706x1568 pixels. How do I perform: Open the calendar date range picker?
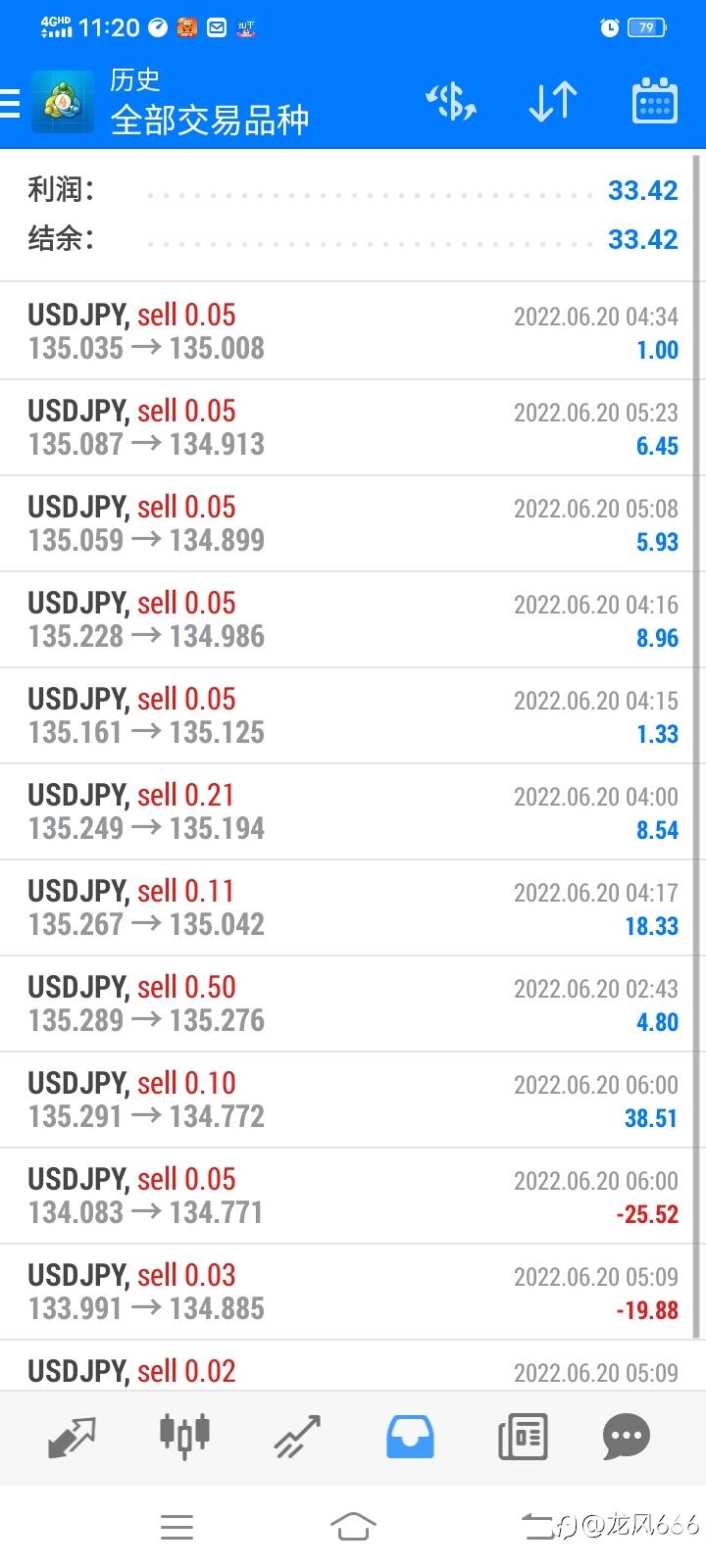pyautogui.click(x=654, y=101)
